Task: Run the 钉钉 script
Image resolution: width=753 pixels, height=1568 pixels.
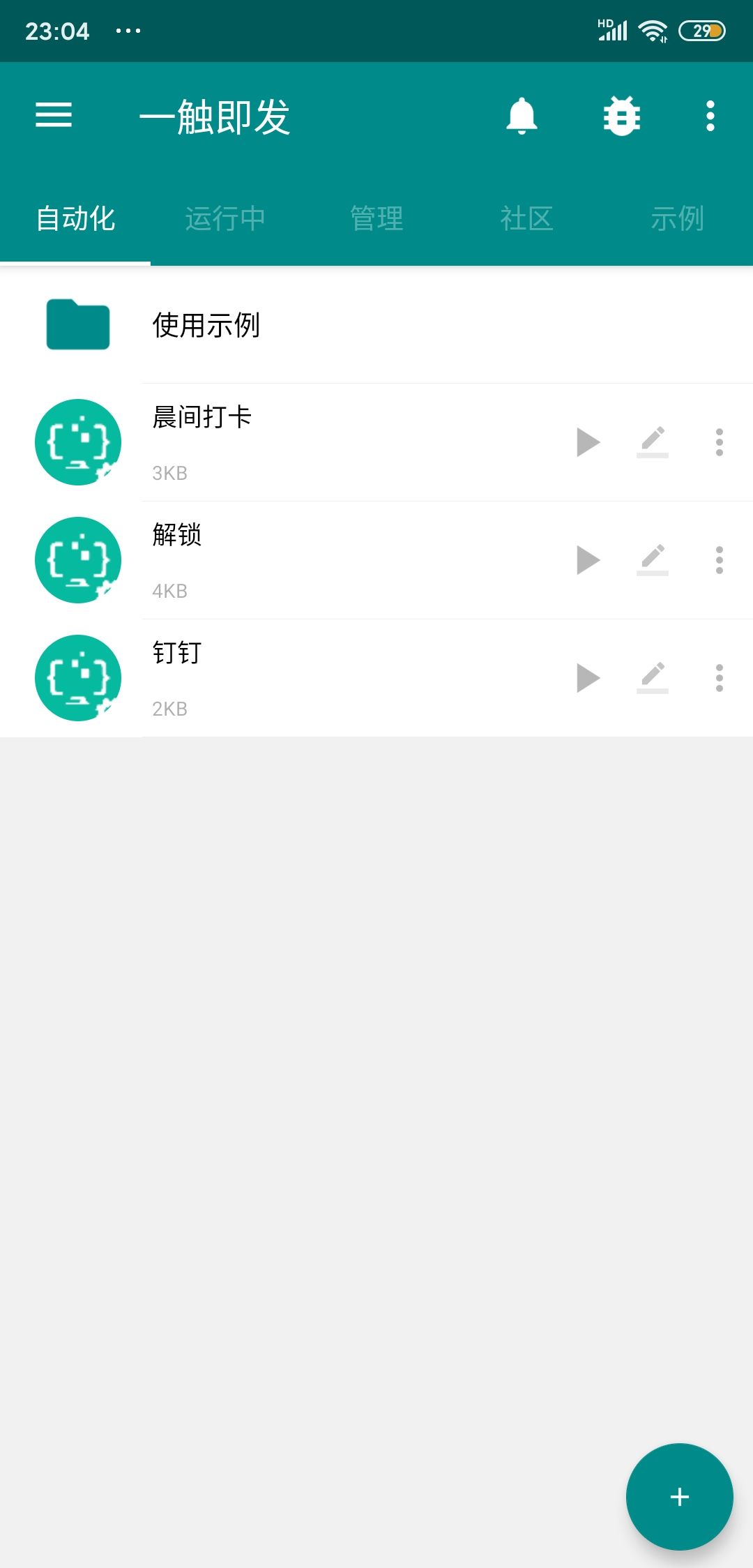Action: (x=588, y=678)
